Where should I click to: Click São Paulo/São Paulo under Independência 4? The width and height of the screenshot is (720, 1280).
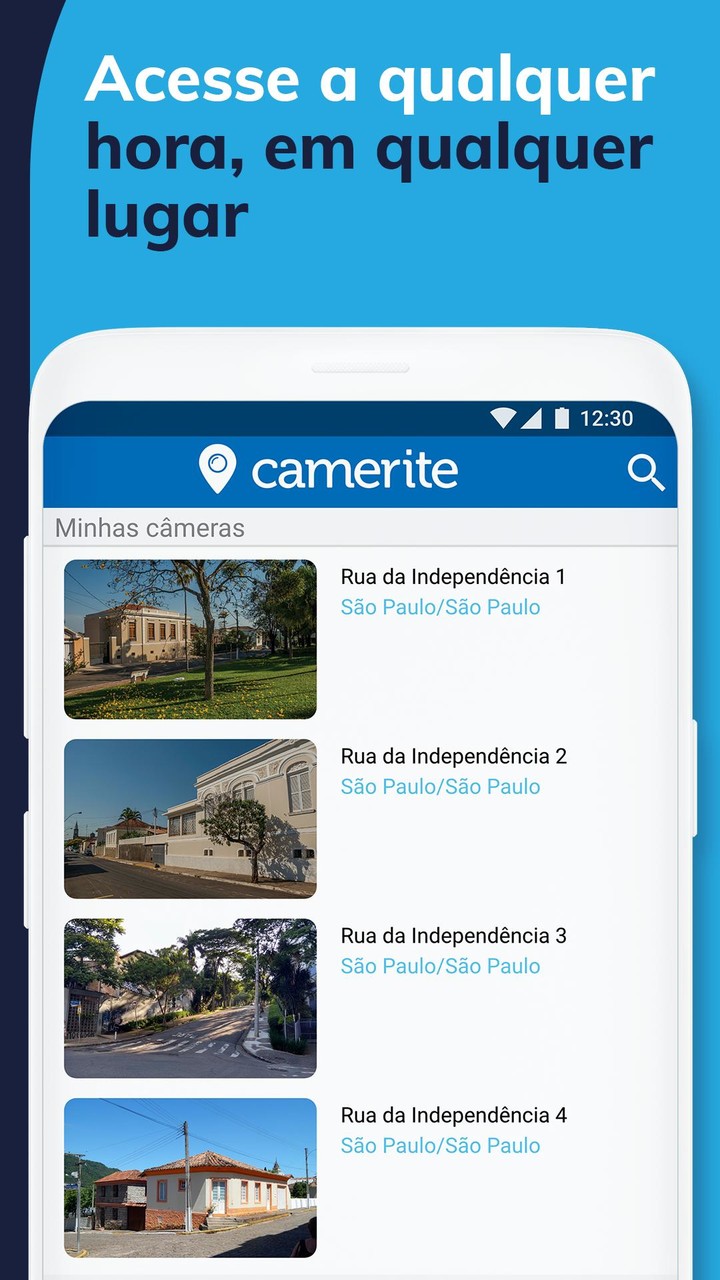(440, 1146)
